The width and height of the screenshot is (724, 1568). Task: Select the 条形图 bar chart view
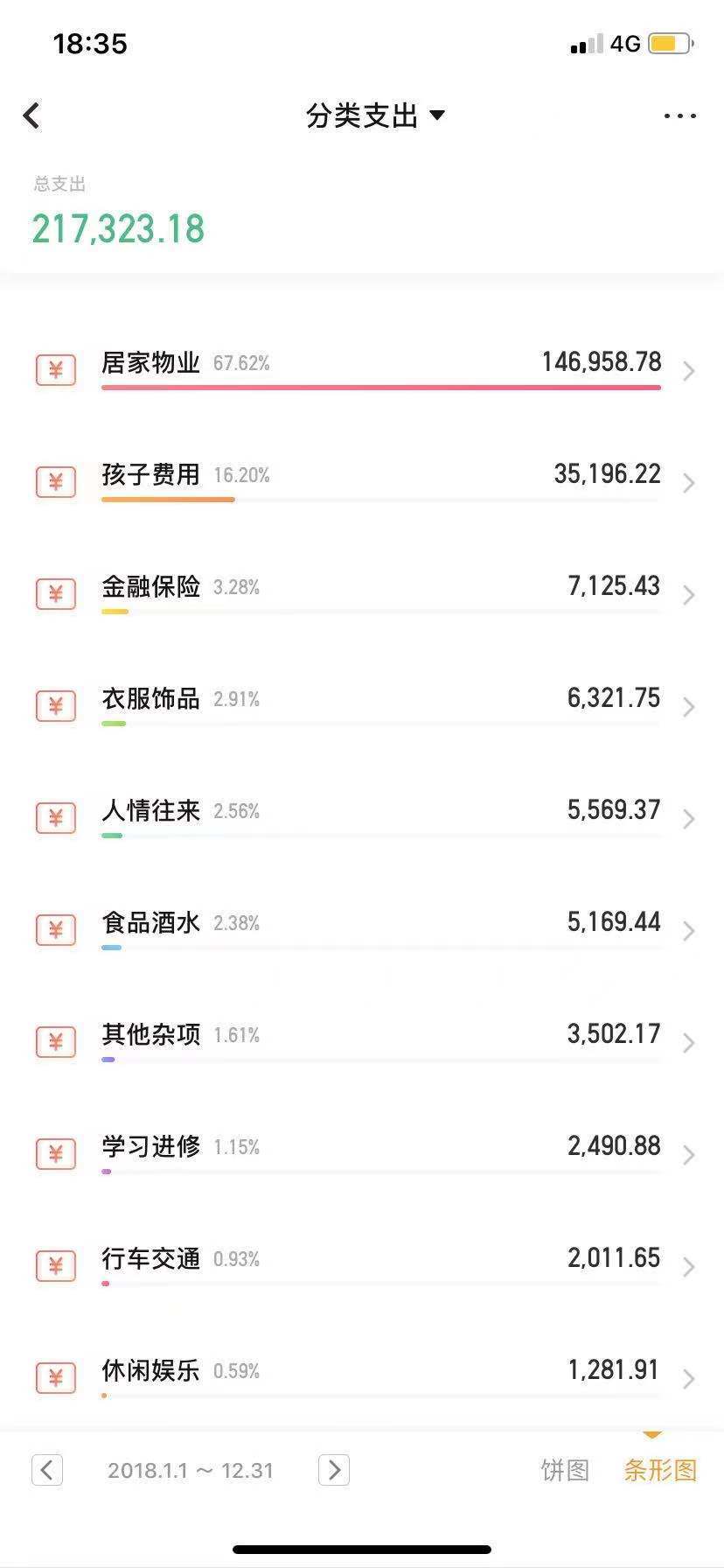pos(660,1470)
